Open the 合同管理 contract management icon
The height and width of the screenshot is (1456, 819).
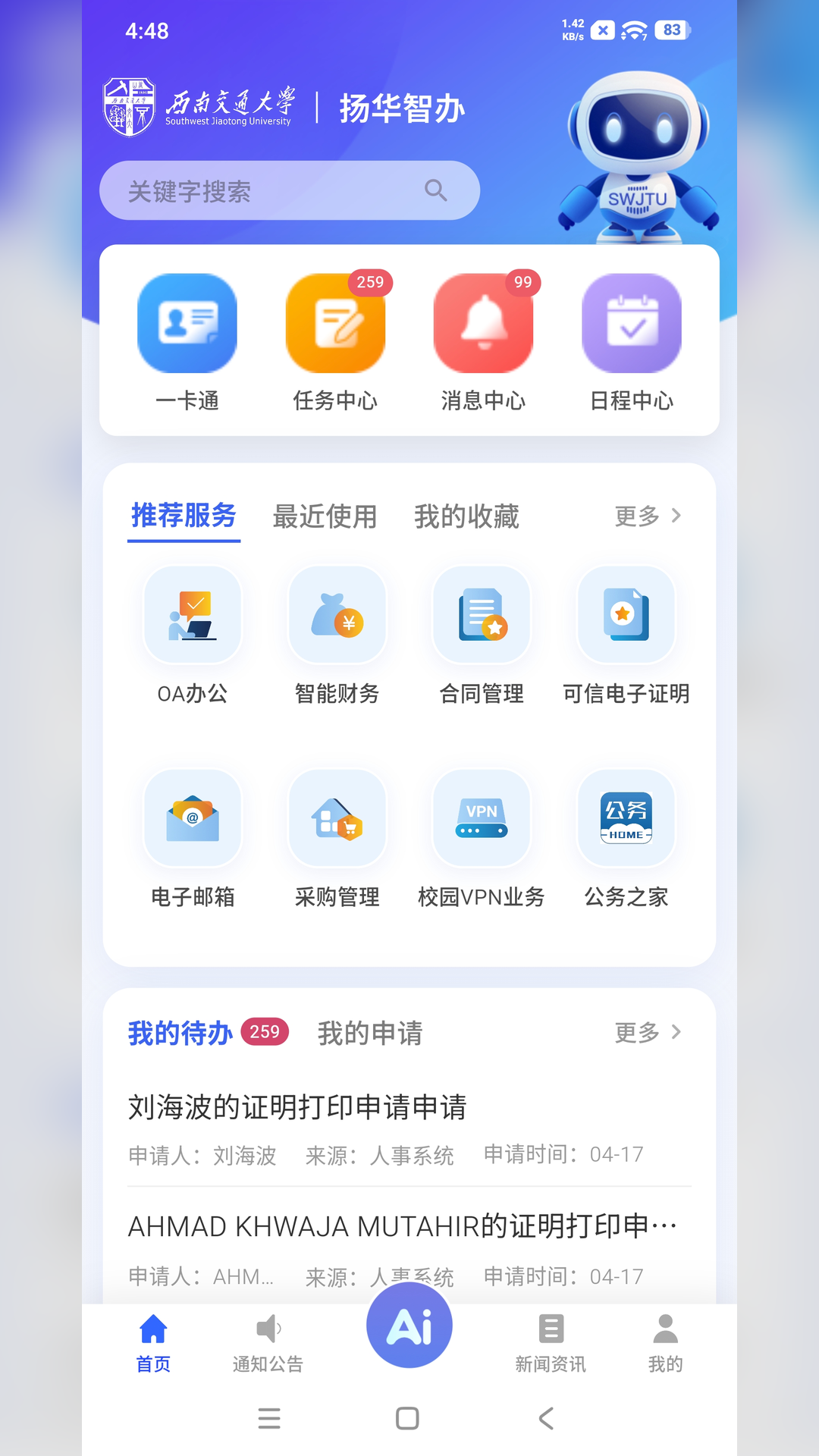[481, 615]
